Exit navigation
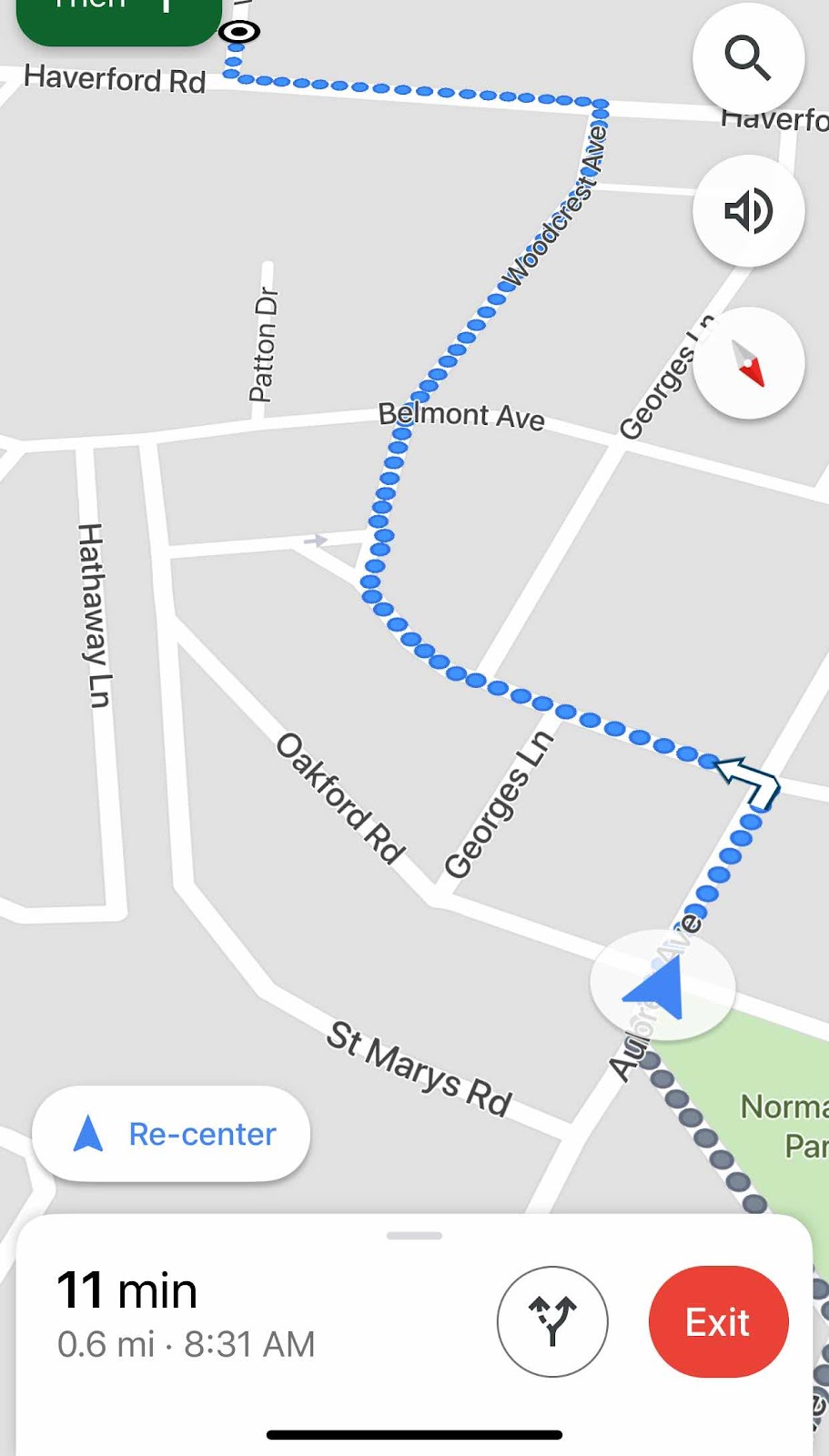Image resolution: width=829 pixels, height=1456 pixels. point(718,1321)
